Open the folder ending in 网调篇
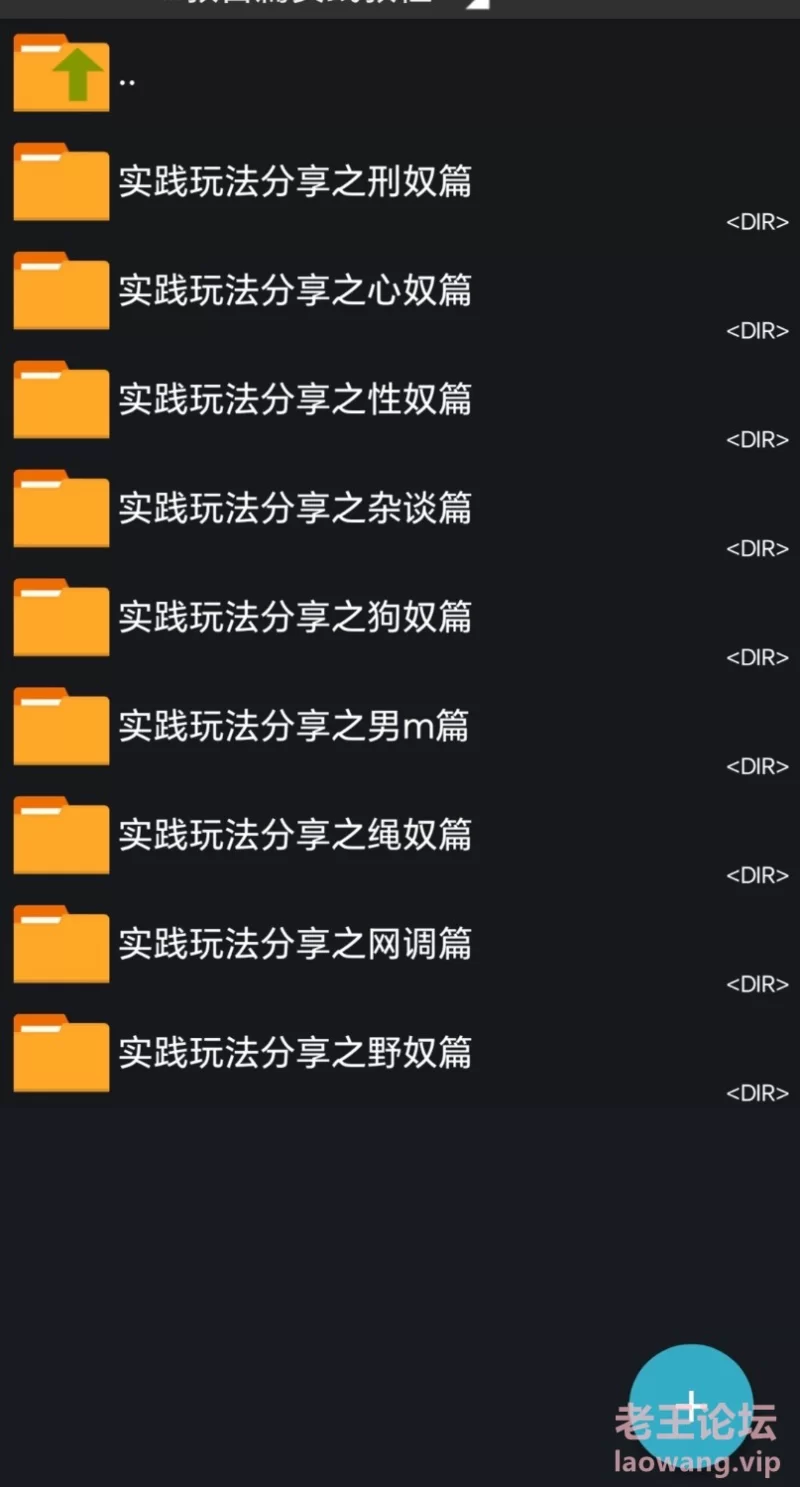The width and height of the screenshot is (800, 1487). pyautogui.click(x=400, y=945)
